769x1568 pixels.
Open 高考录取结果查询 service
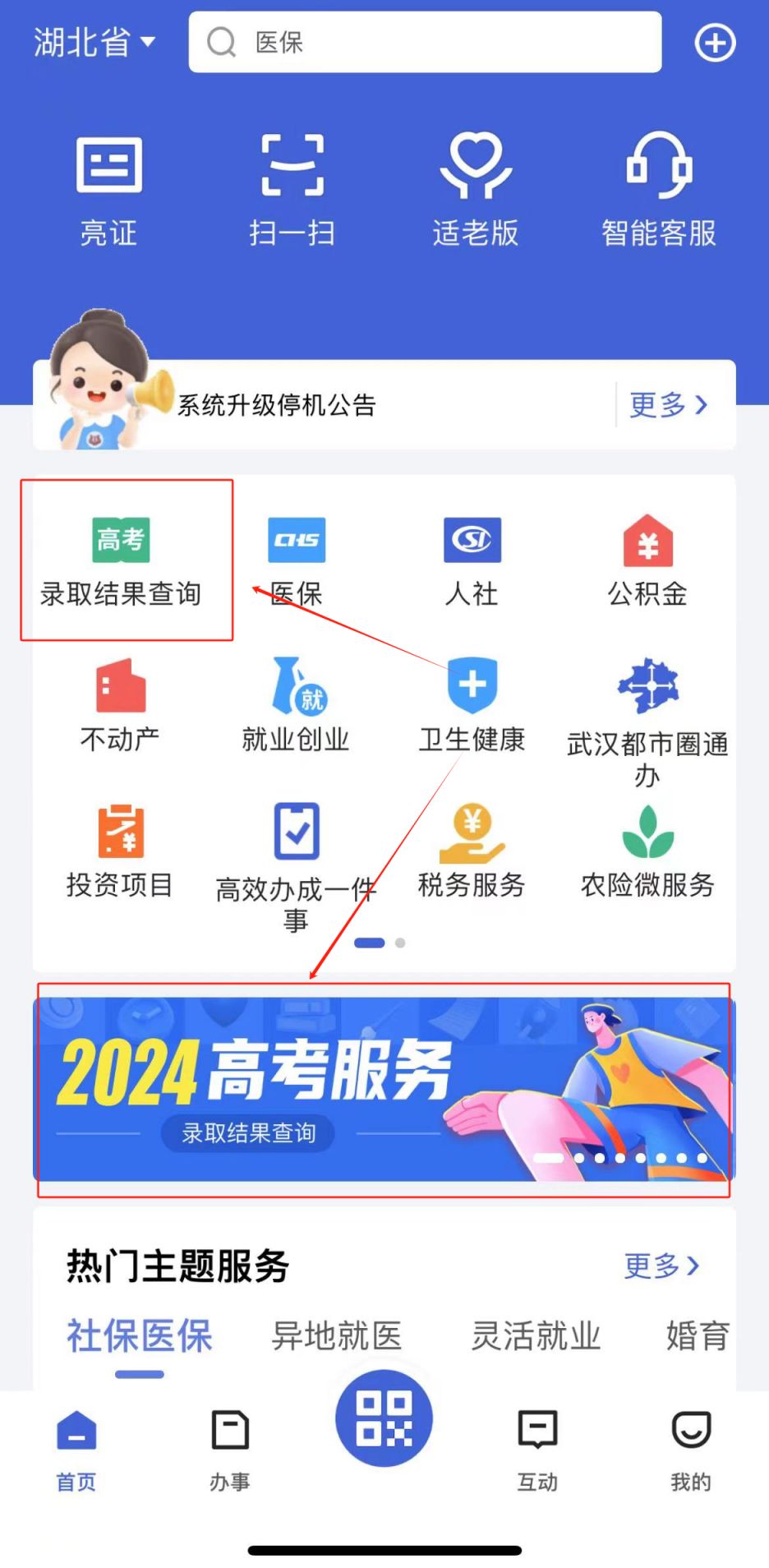pos(121,560)
